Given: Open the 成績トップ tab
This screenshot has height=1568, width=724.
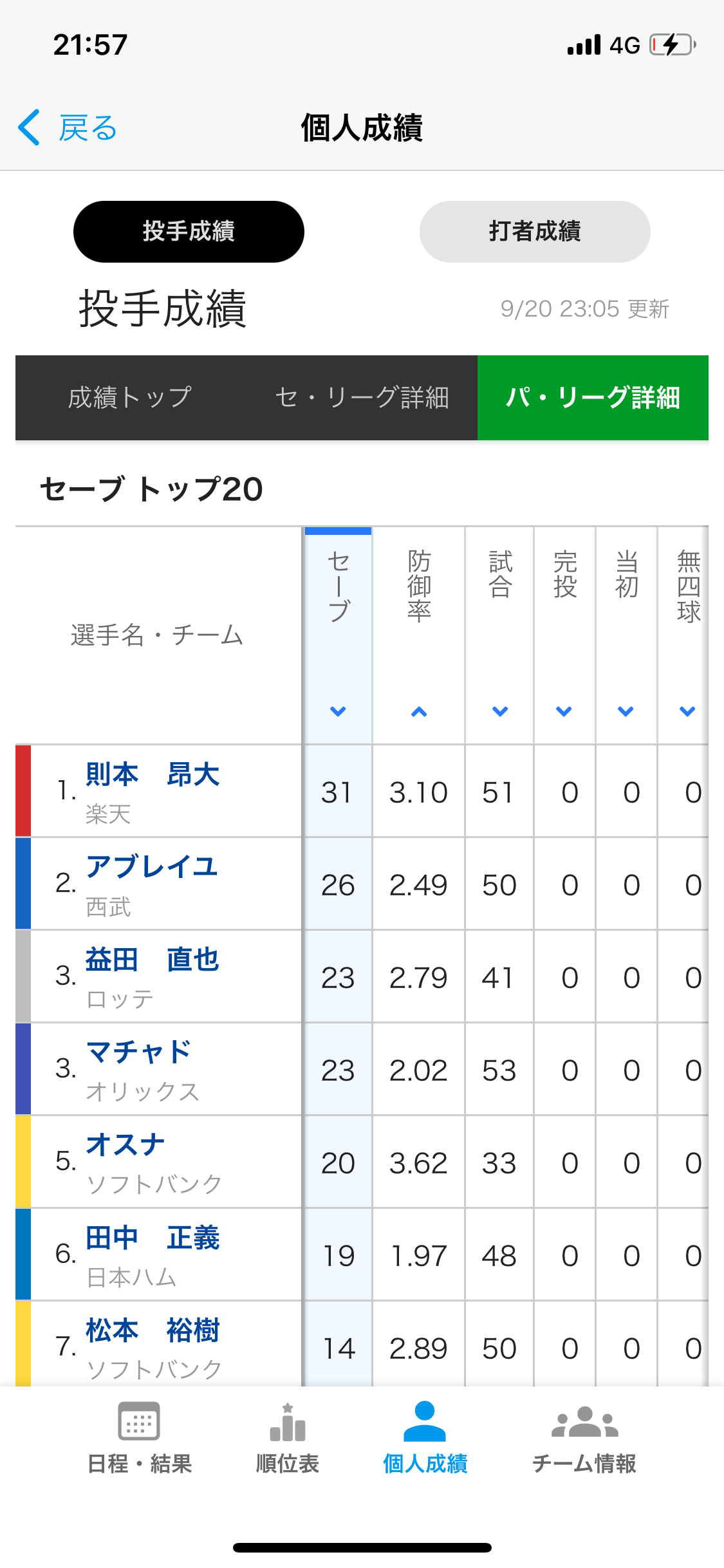Looking at the screenshot, I should (x=131, y=397).
